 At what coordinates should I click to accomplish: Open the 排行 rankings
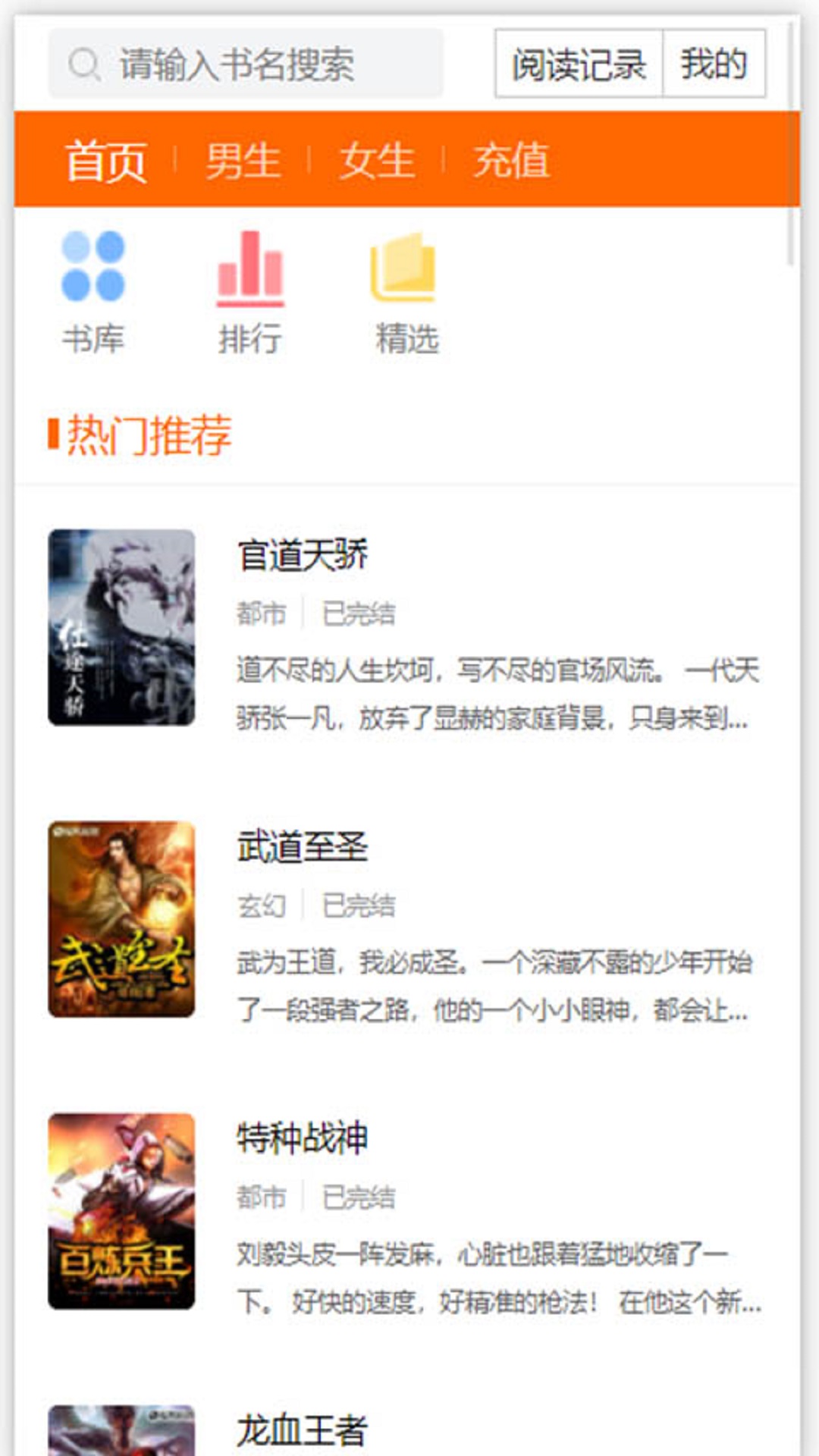[x=250, y=293]
